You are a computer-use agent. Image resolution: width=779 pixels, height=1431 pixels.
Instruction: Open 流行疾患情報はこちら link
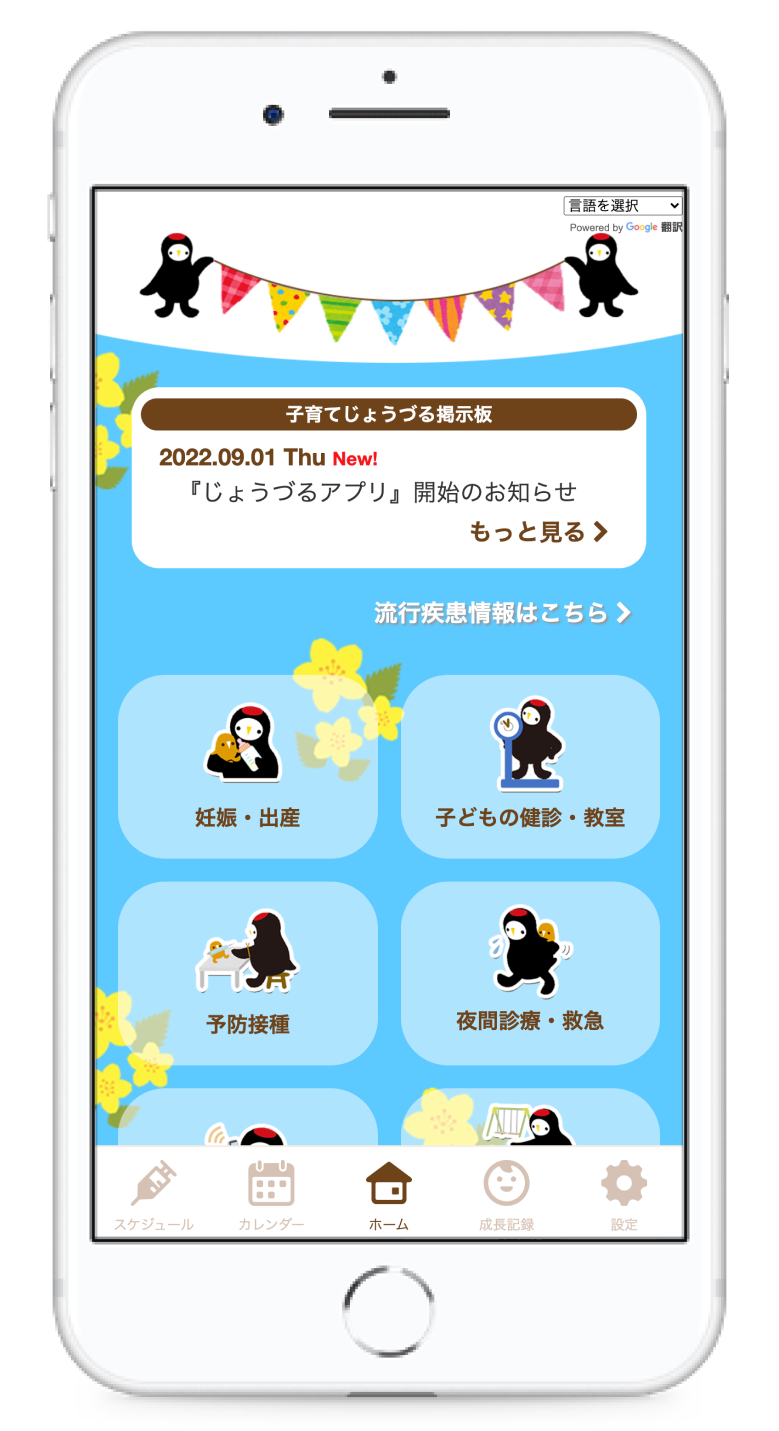tap(503, 613)
